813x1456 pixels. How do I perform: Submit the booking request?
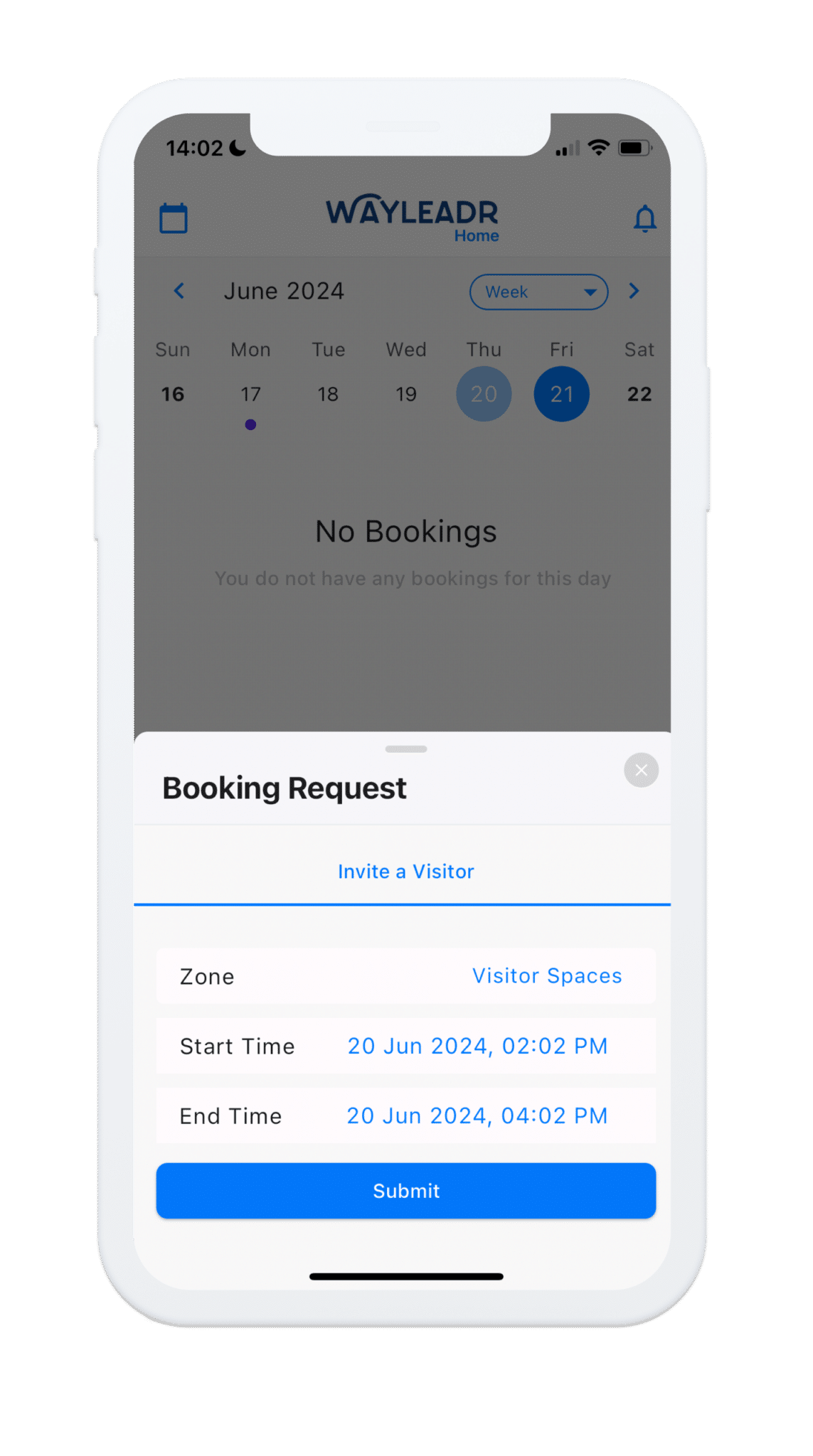tap(405, 1191)
